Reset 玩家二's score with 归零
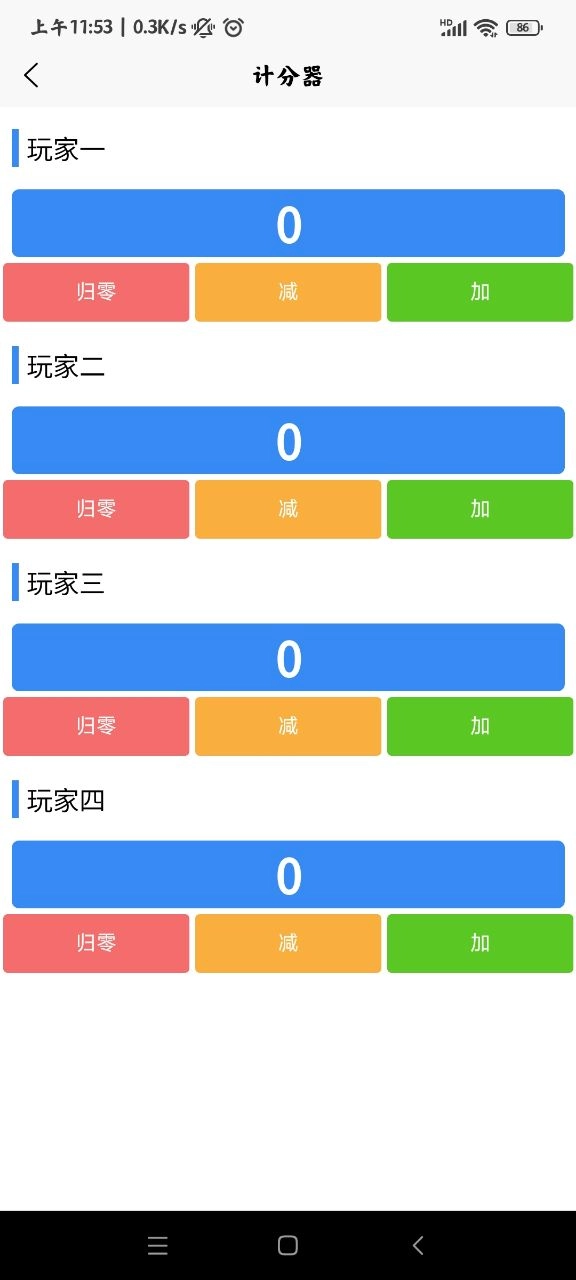576x1280 pixels. click(96, 509)
